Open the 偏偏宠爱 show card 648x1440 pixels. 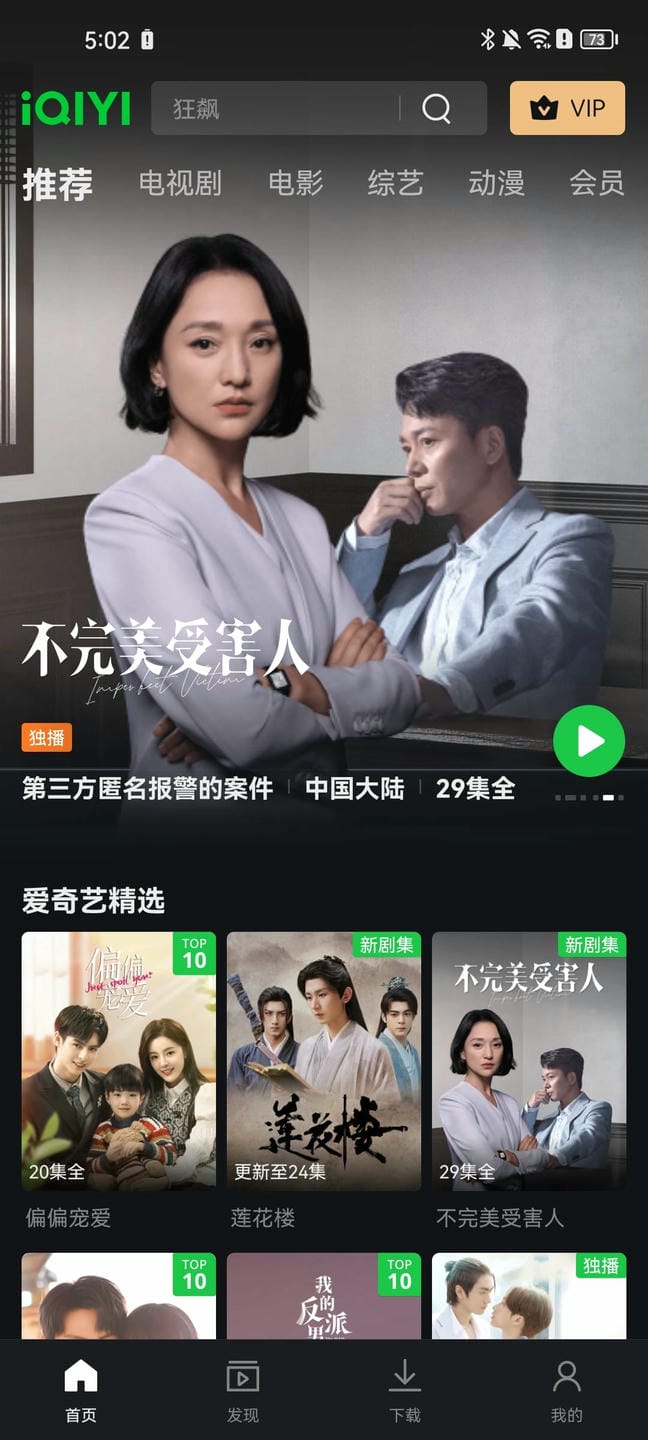[x=118, y=1060]
